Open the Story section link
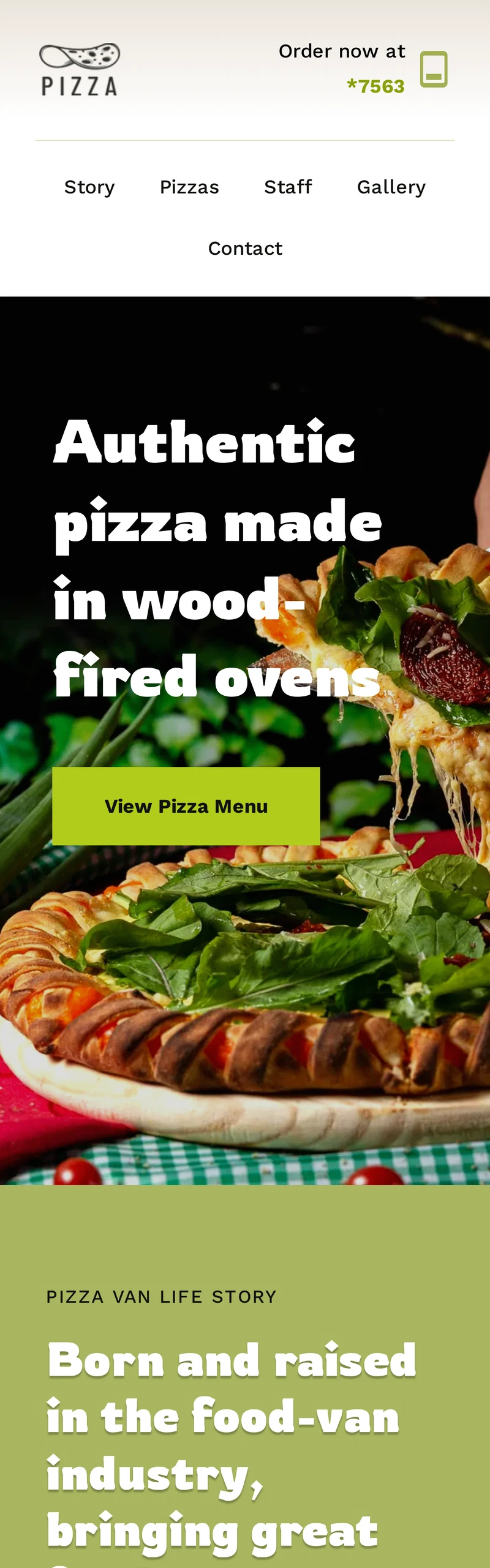 coord(89,187)
